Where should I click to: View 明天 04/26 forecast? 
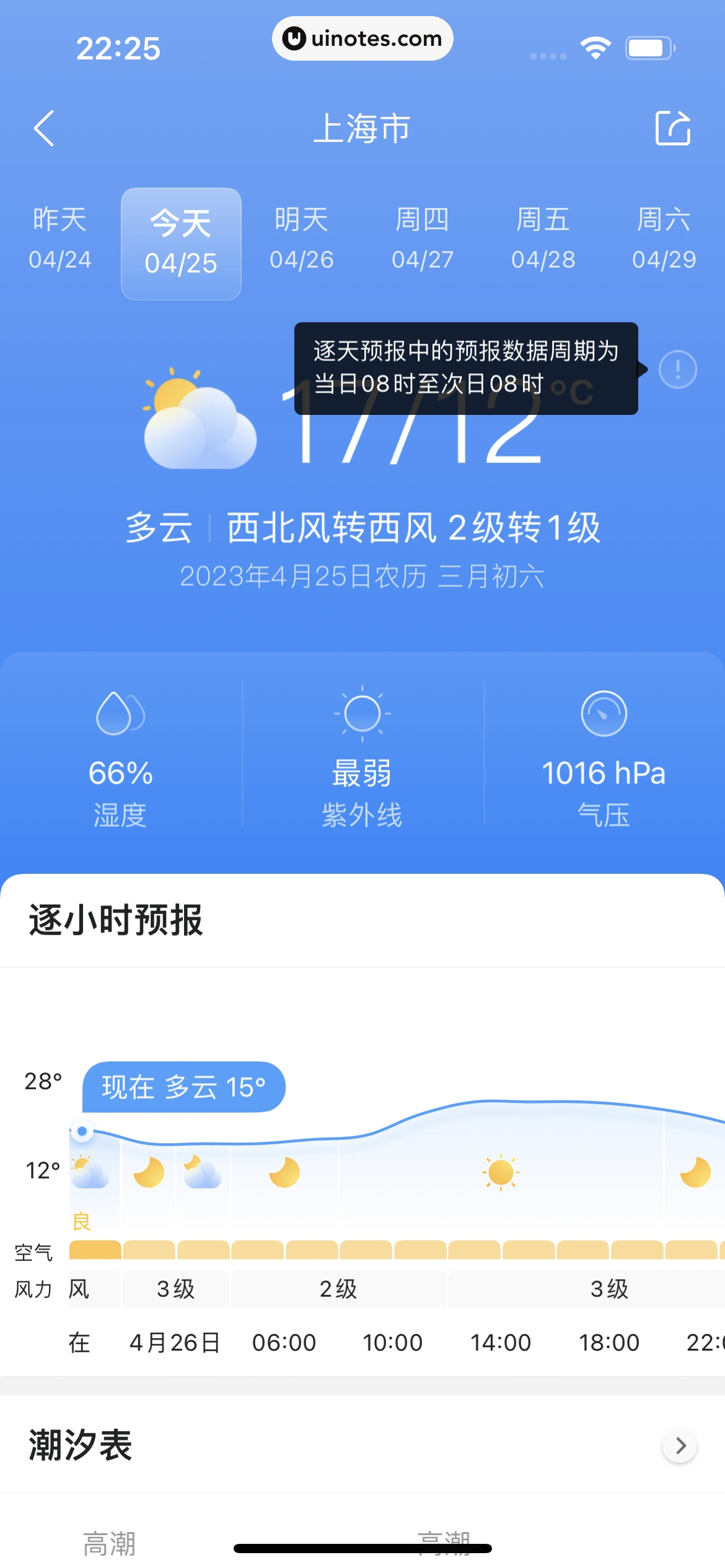pos(302,239)
